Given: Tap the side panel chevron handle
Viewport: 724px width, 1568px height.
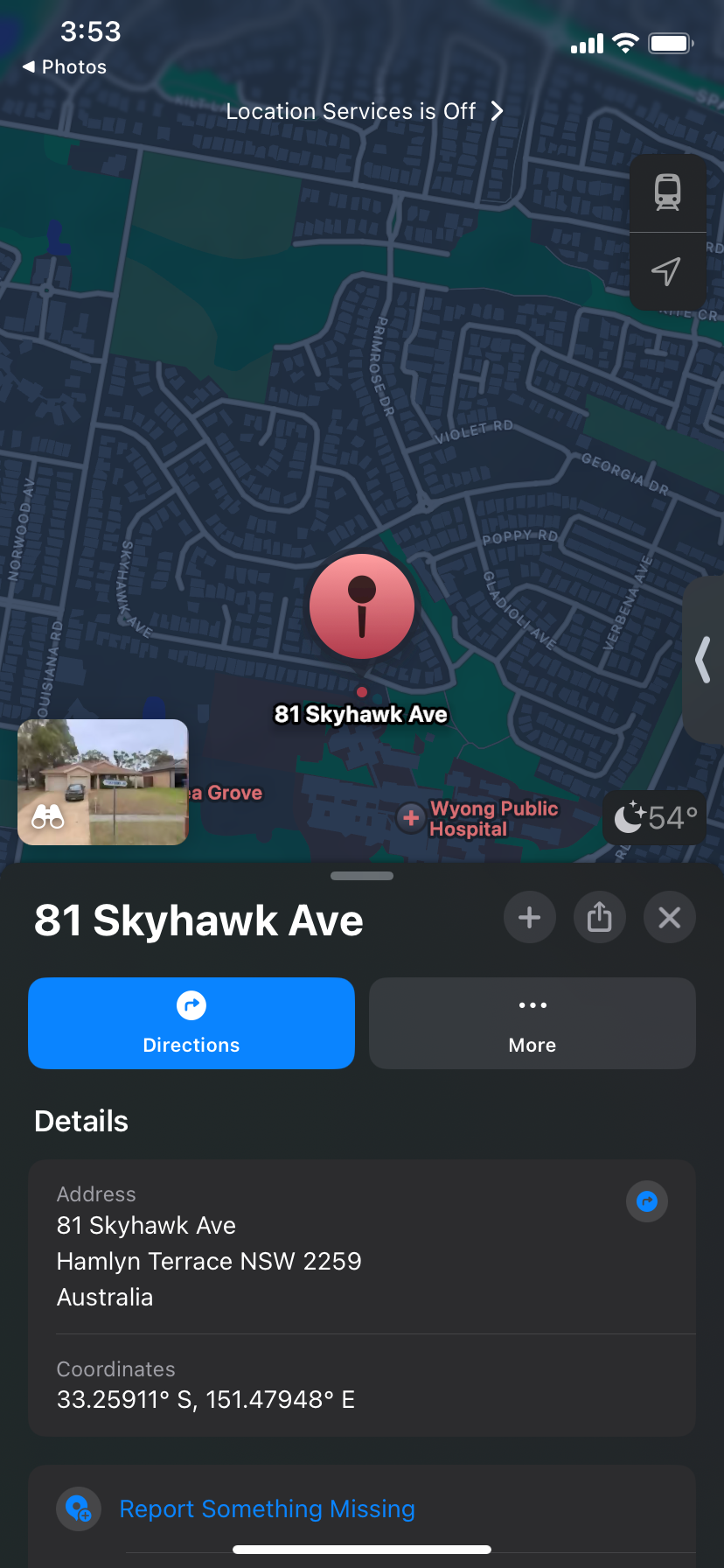Looking at the screenshot, I should pyautogui.click(x=704, y=660).
